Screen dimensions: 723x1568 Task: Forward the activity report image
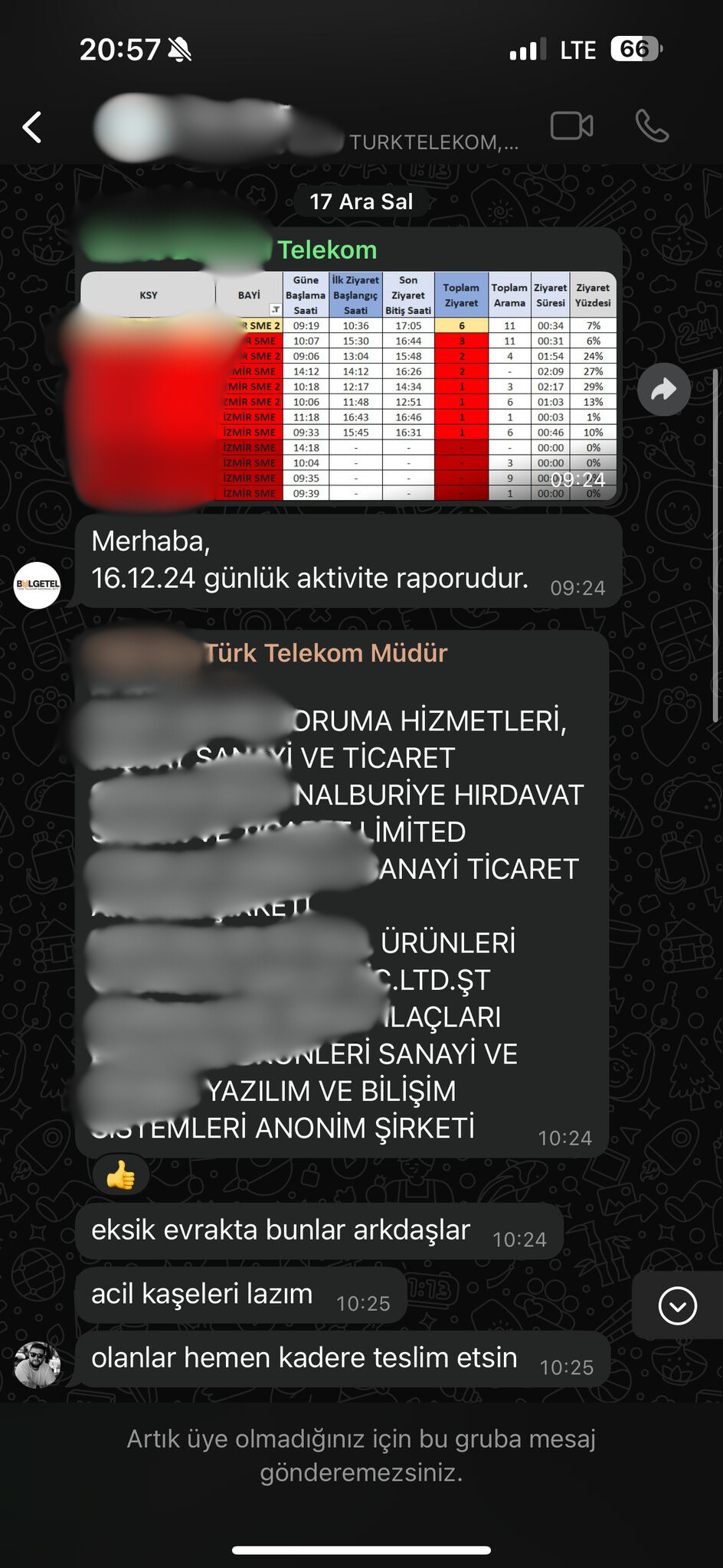(x=663, y=390)
